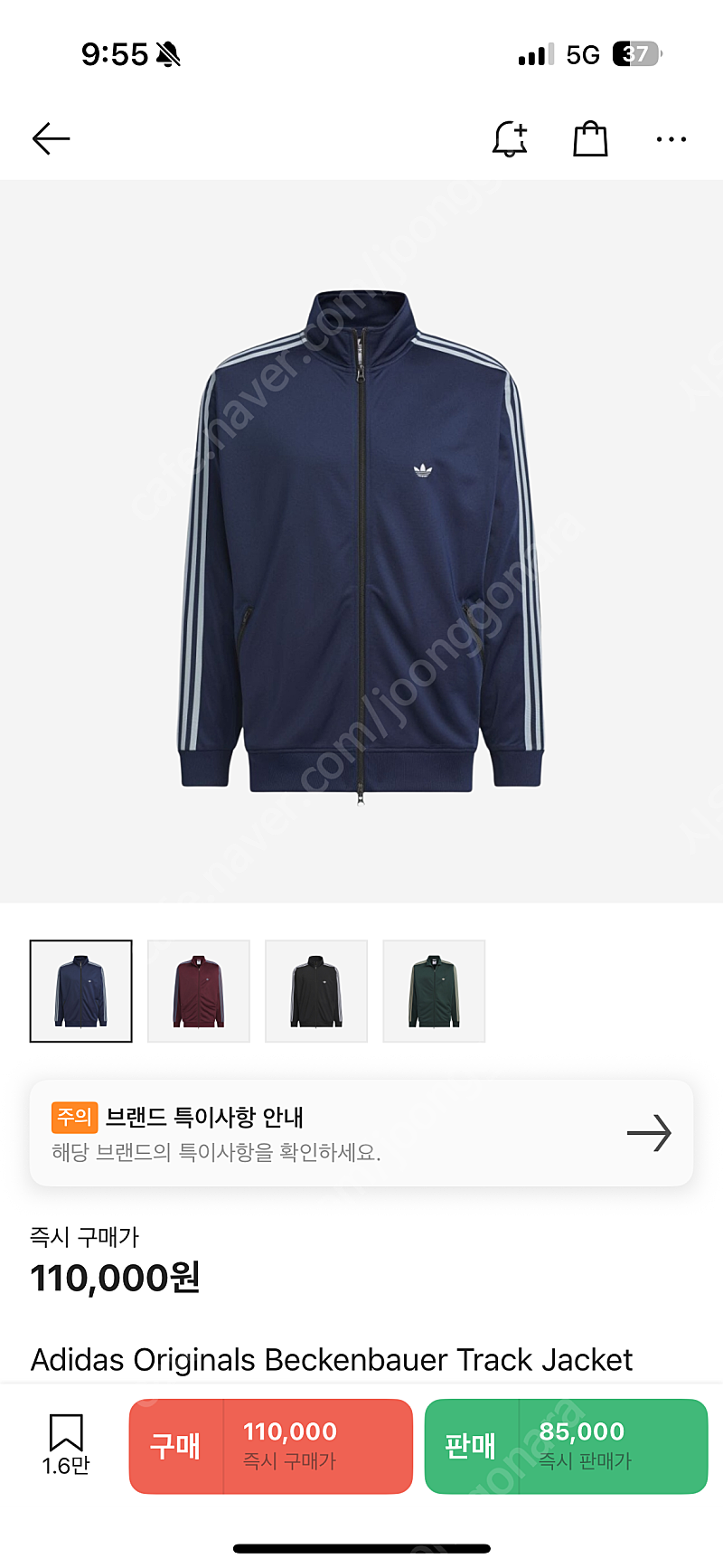Open the large jacket product image

[361, 541]
